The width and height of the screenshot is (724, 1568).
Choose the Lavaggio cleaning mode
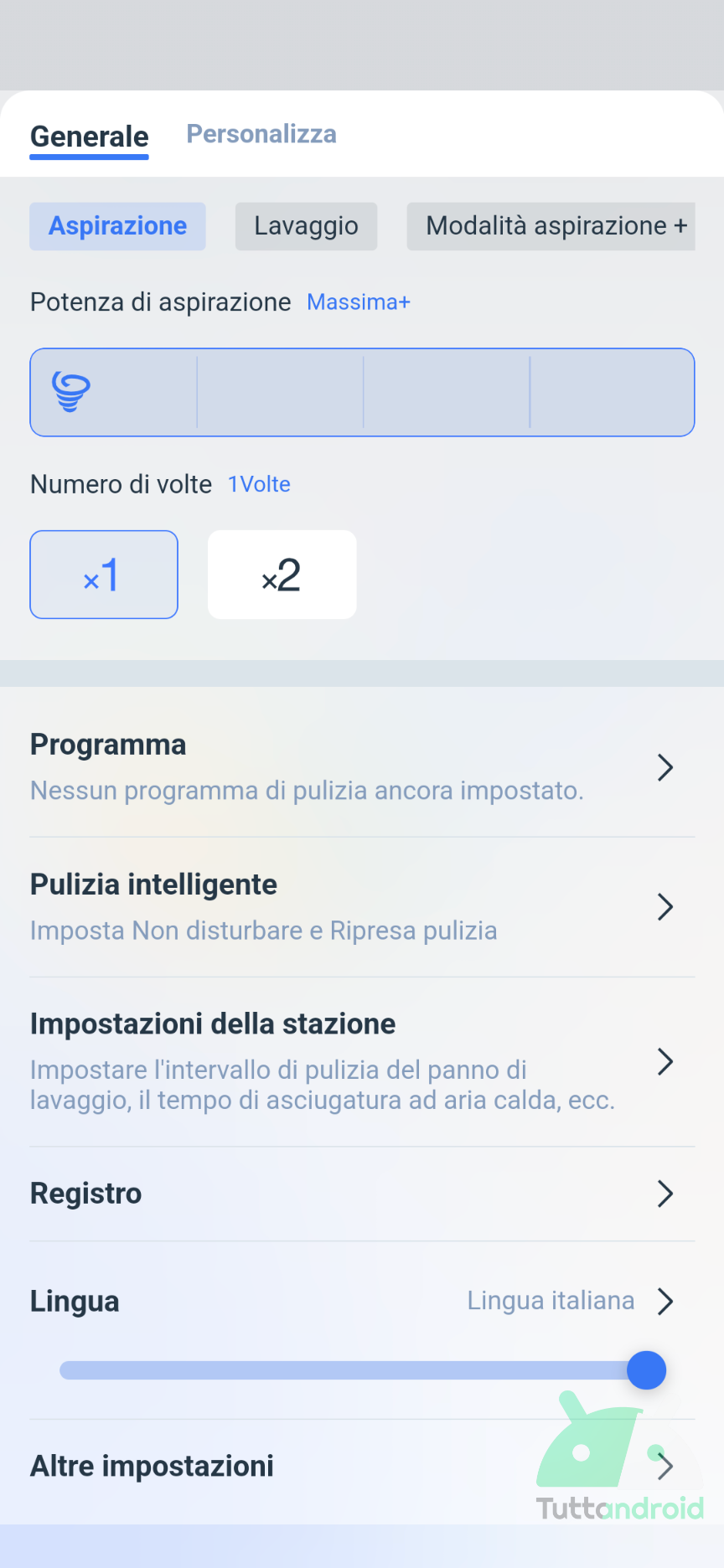(306, 226)
